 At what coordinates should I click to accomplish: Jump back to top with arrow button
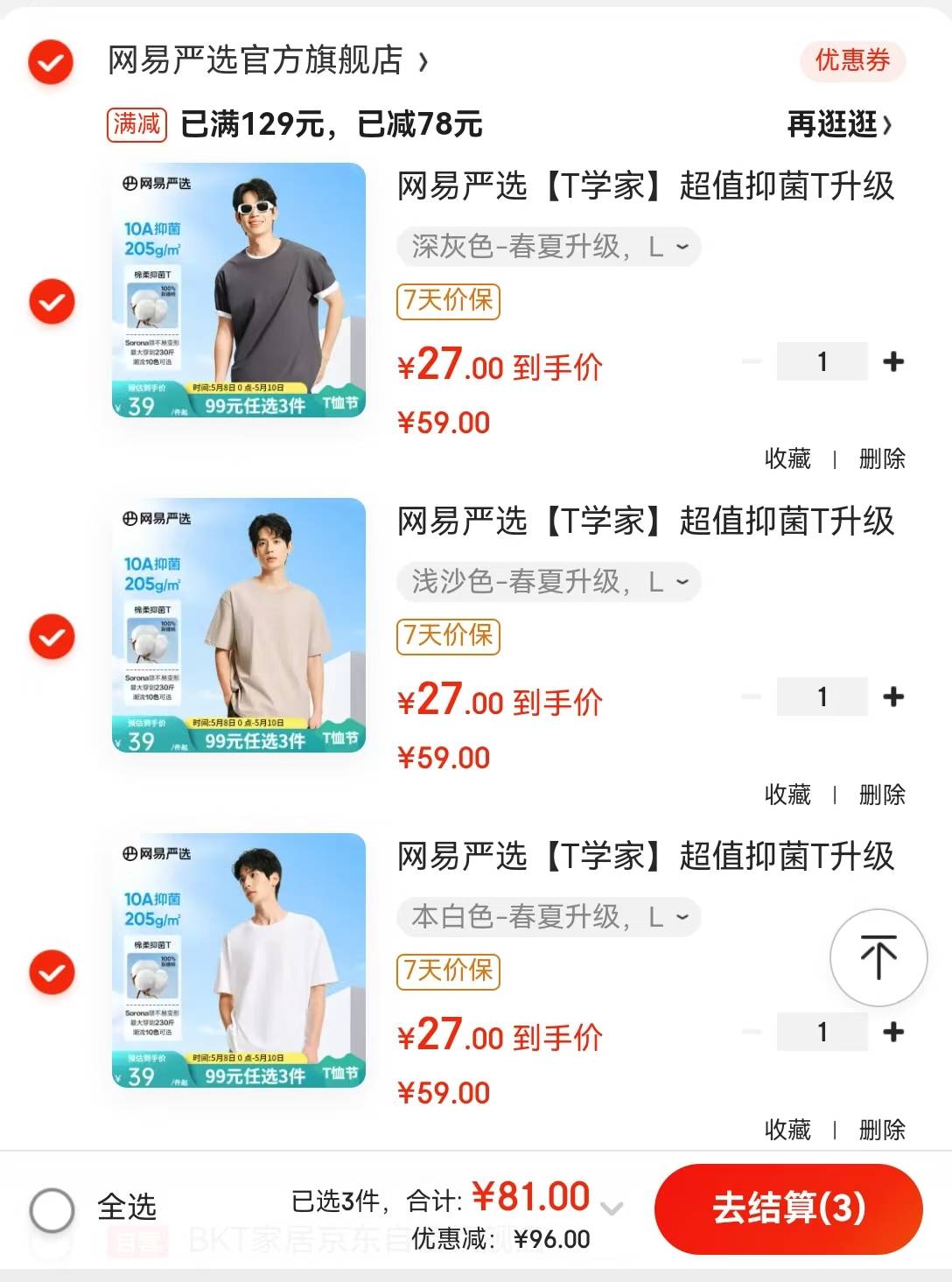point(878,957)
